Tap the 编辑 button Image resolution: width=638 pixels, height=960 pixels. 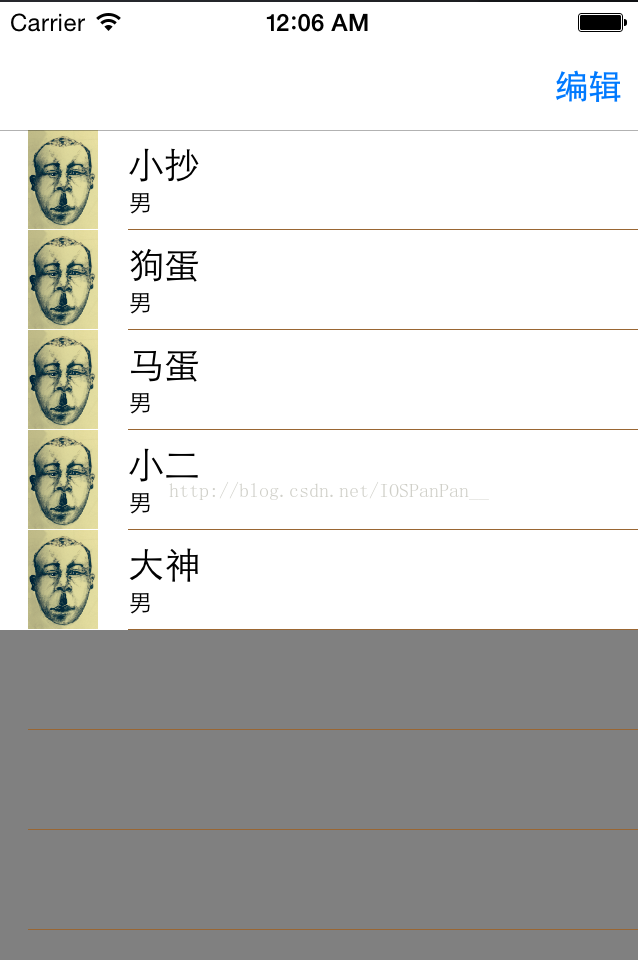[588, 88]
